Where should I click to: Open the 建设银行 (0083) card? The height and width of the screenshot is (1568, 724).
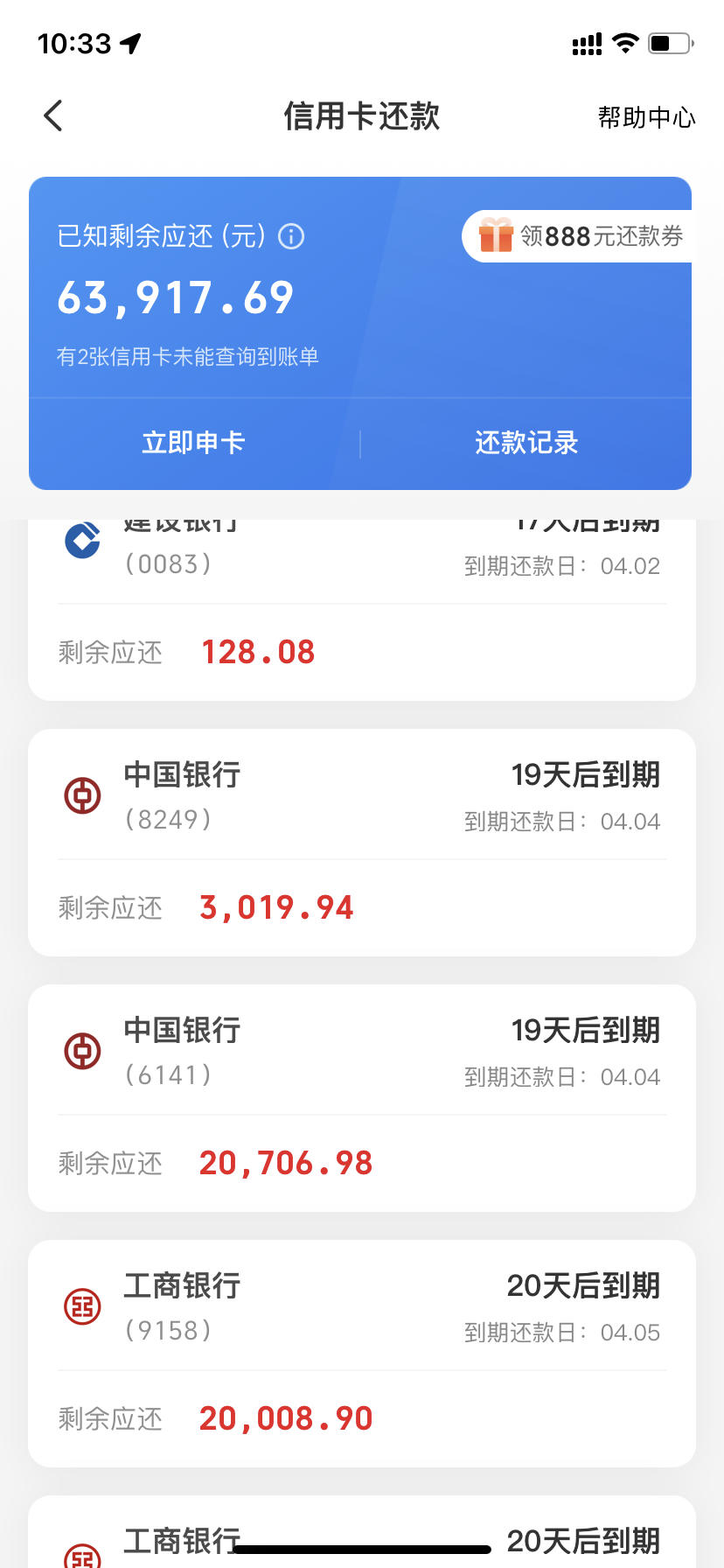click(362, 610)
